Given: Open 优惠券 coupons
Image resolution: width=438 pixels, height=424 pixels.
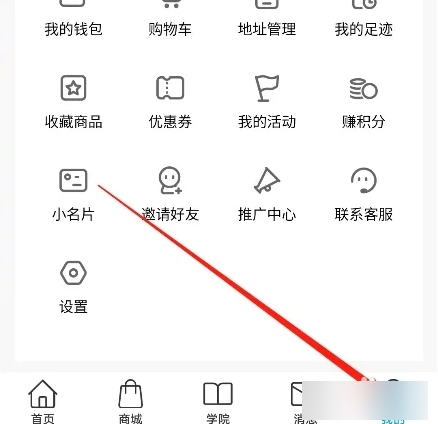Looking at the screenshot, I should pos(170,102).
